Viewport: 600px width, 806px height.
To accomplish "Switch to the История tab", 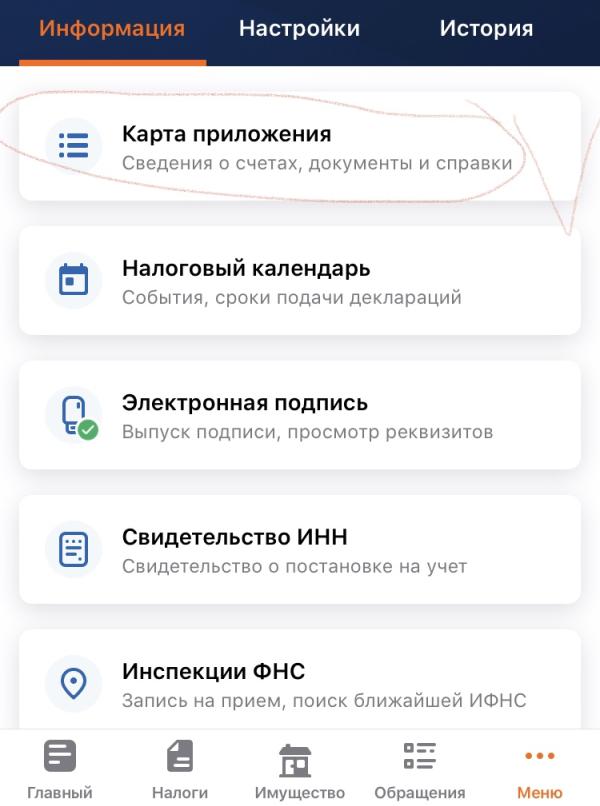I will coord(486,29).
